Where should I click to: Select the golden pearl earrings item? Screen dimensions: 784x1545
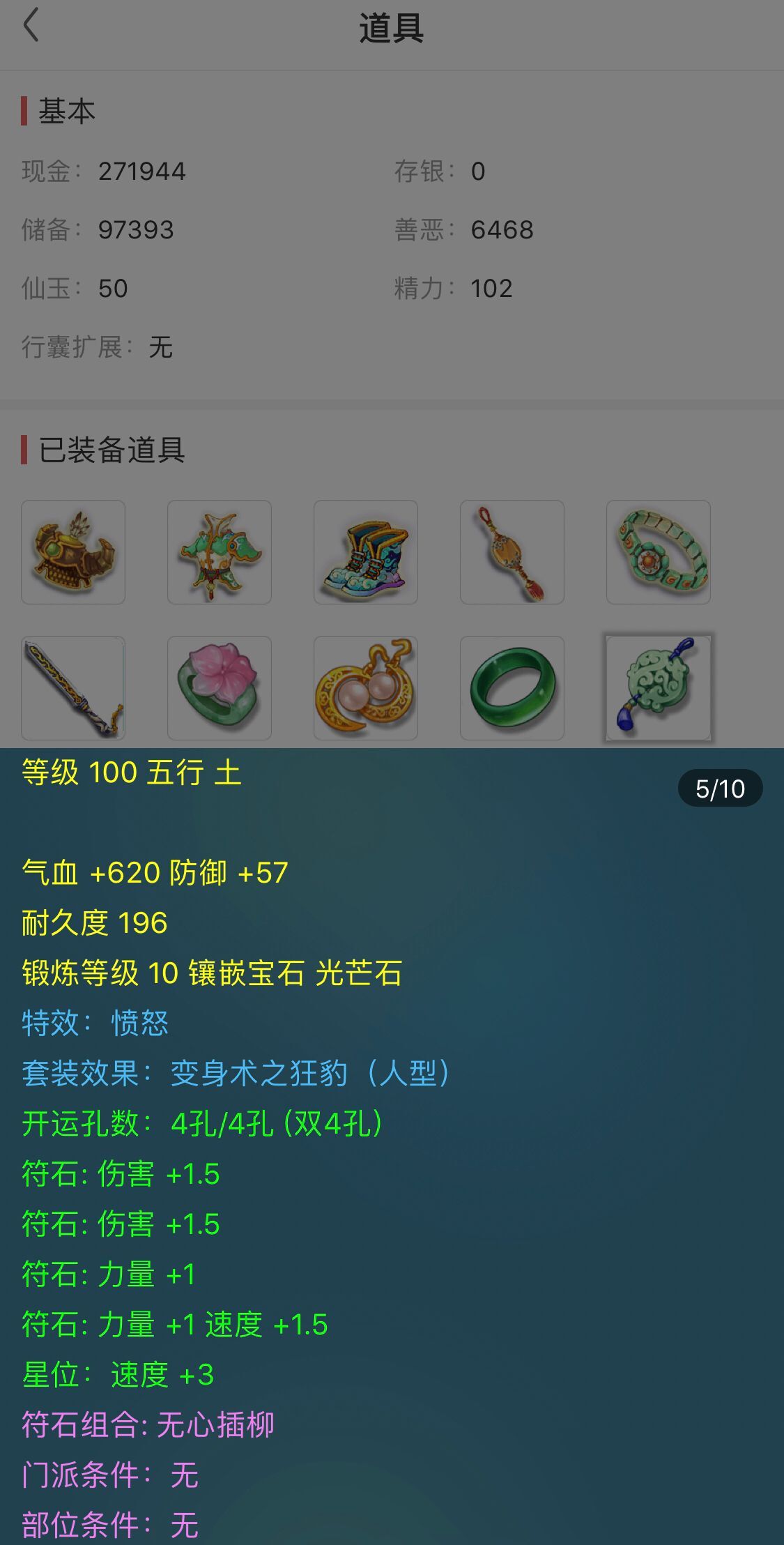(366, 688)
